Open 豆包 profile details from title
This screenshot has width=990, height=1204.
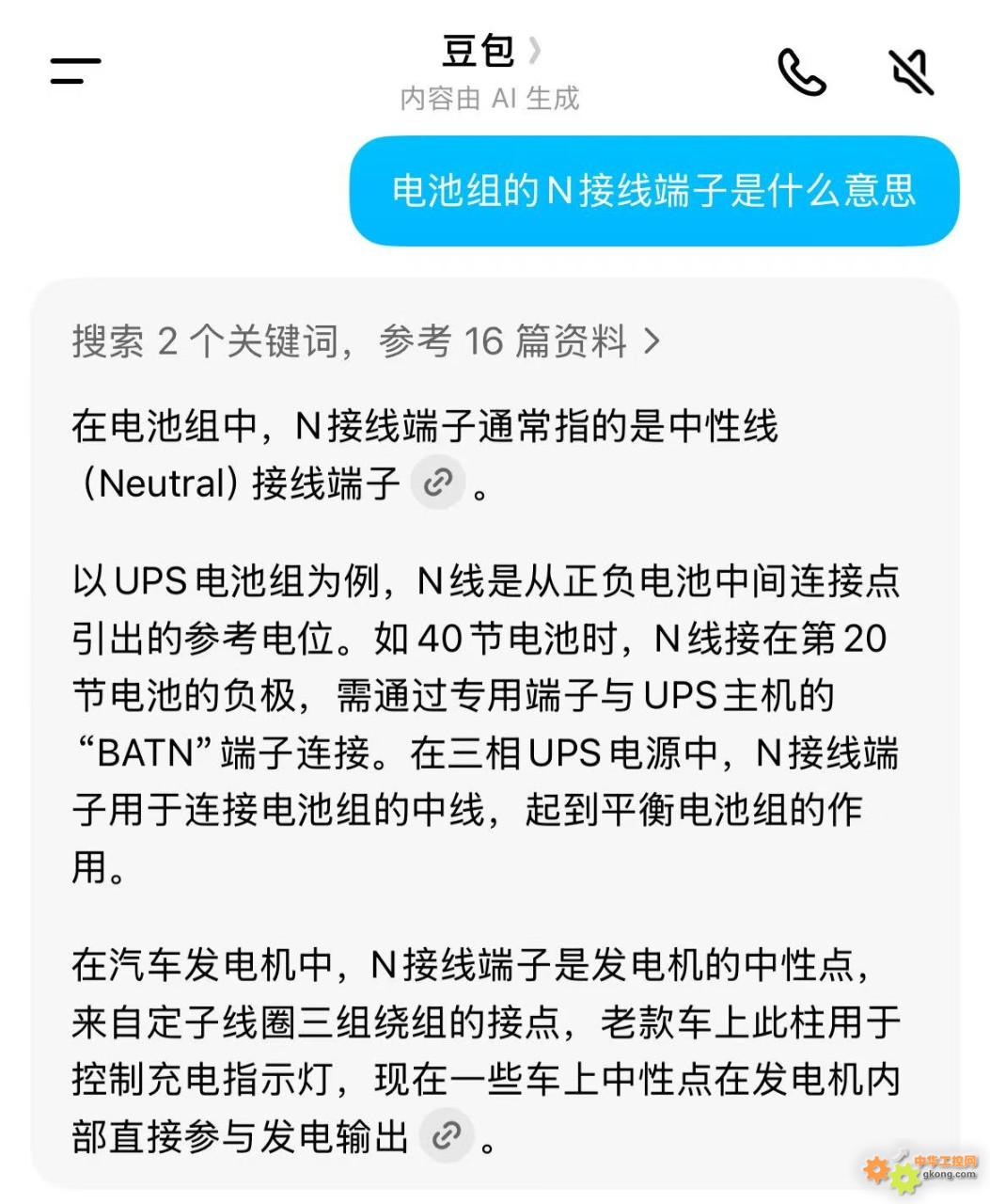pos(491,51)
